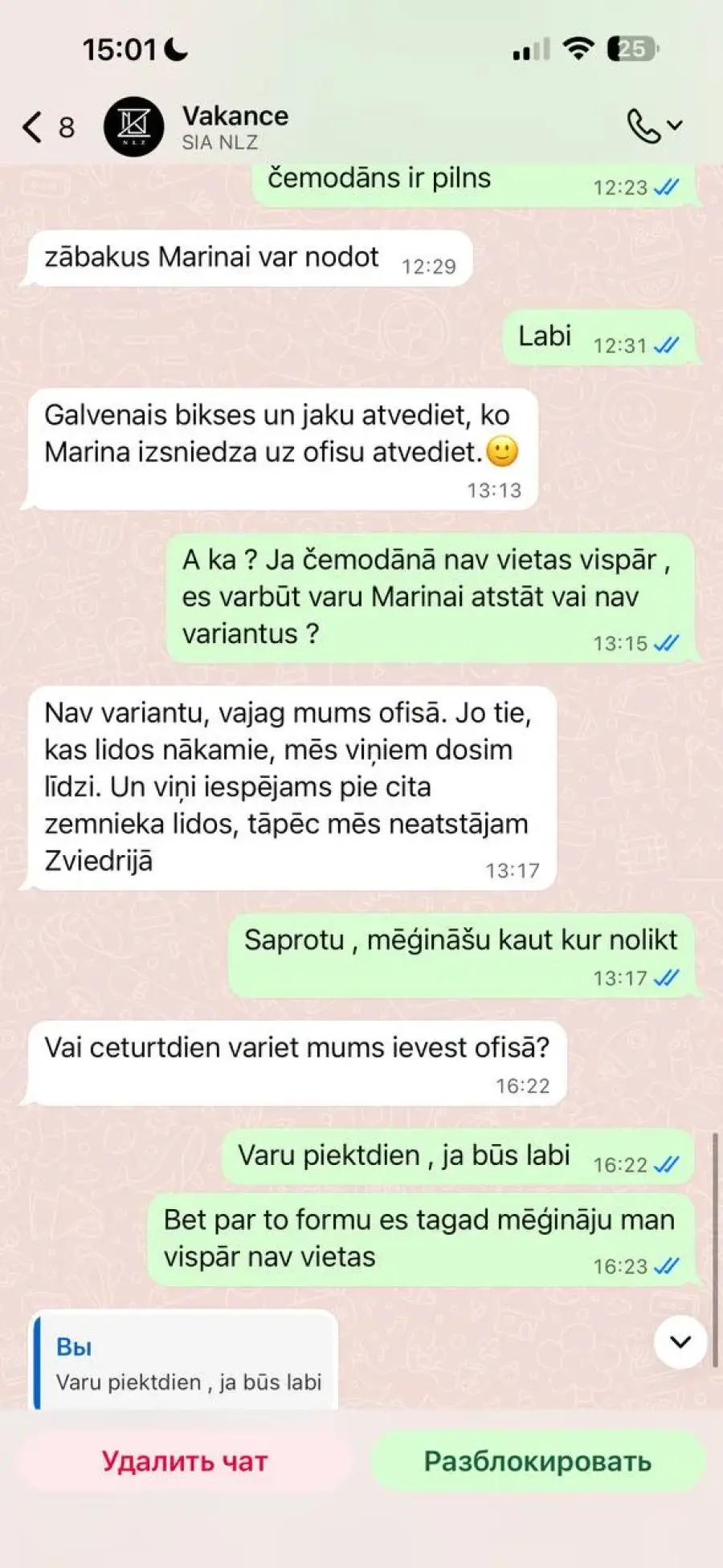The width and height of the screenshot is (723, 1568).
Task: Tap 'Разблокировать' to unblock the contact
Action: tap(537, 1460)
